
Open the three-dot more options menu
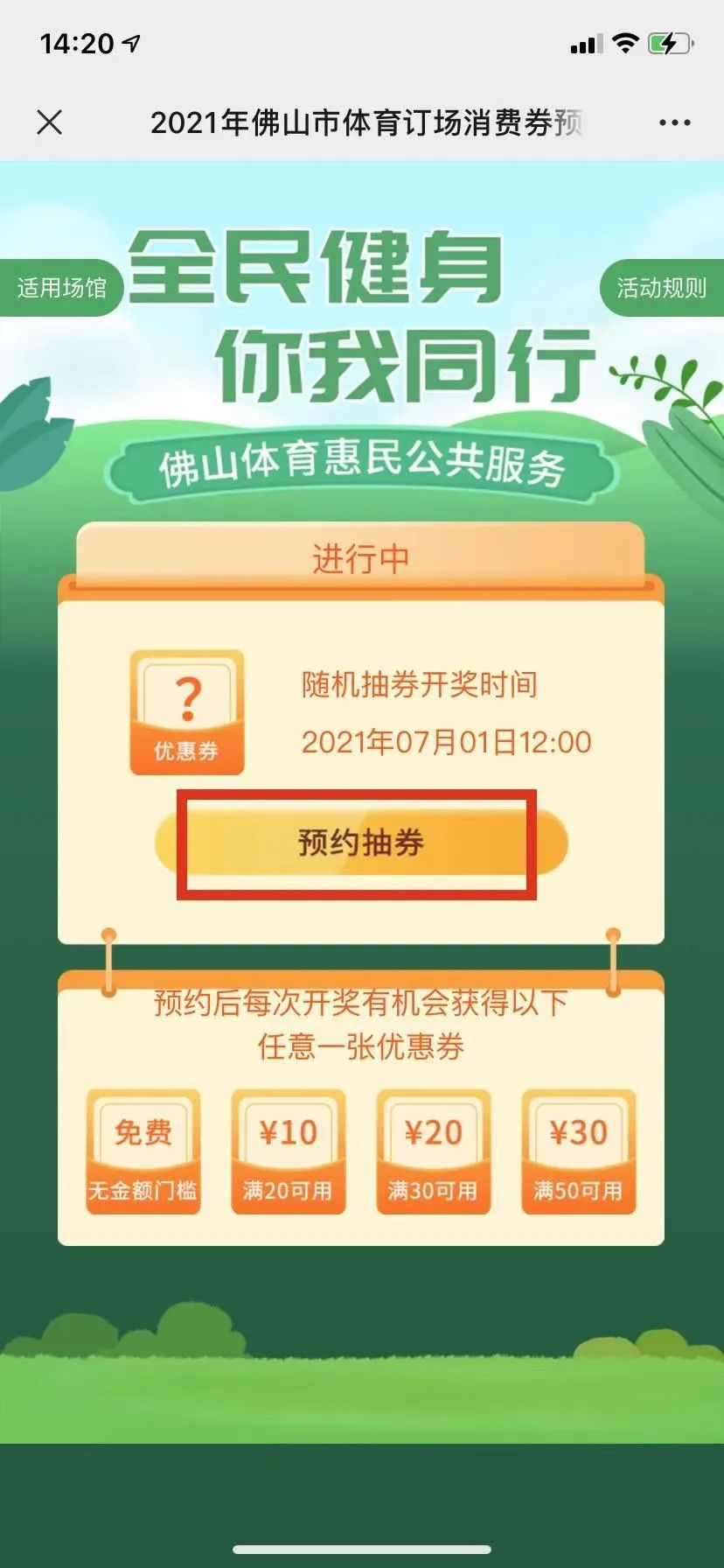coord(674,123)
